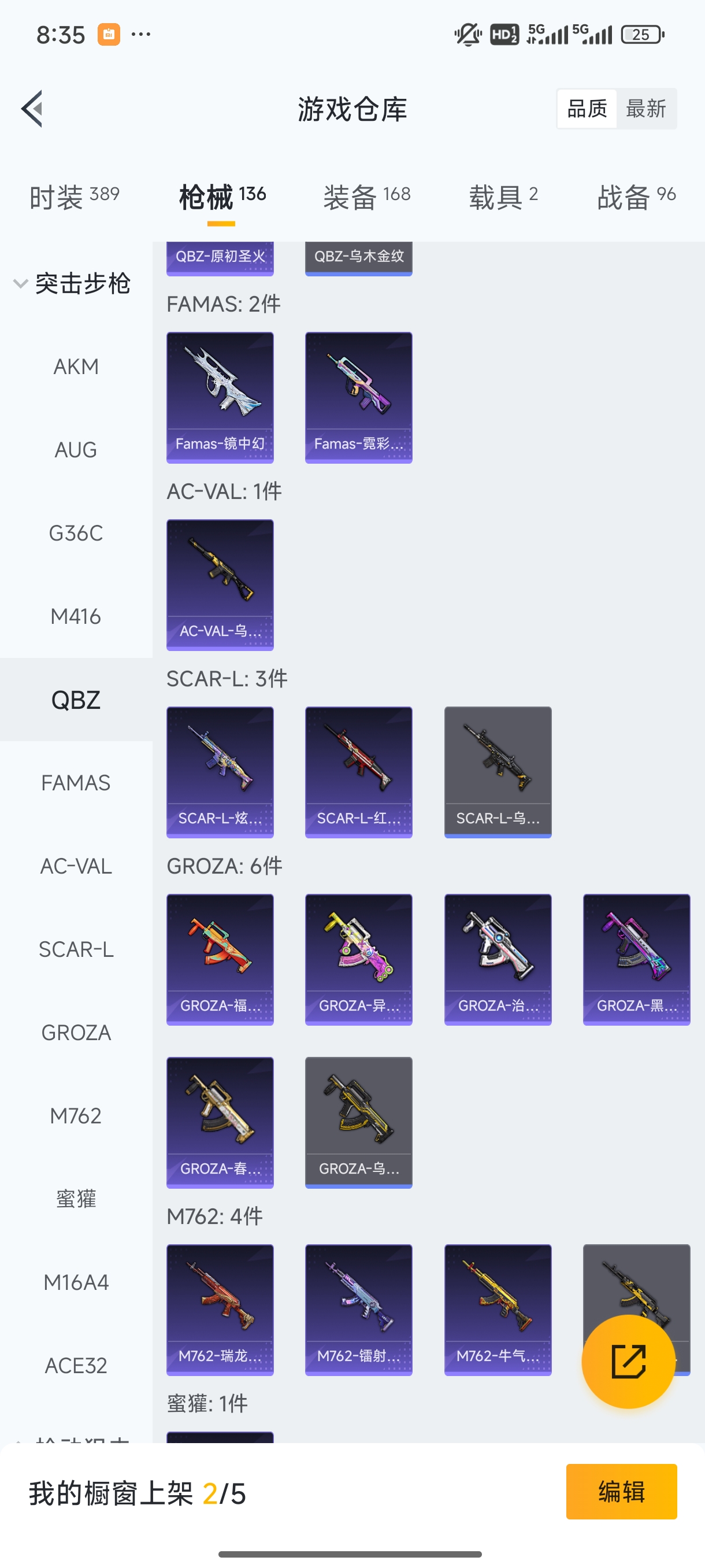Sort by 最新
This screenshot has width=705, height=1568.
(x=645, y=109)
